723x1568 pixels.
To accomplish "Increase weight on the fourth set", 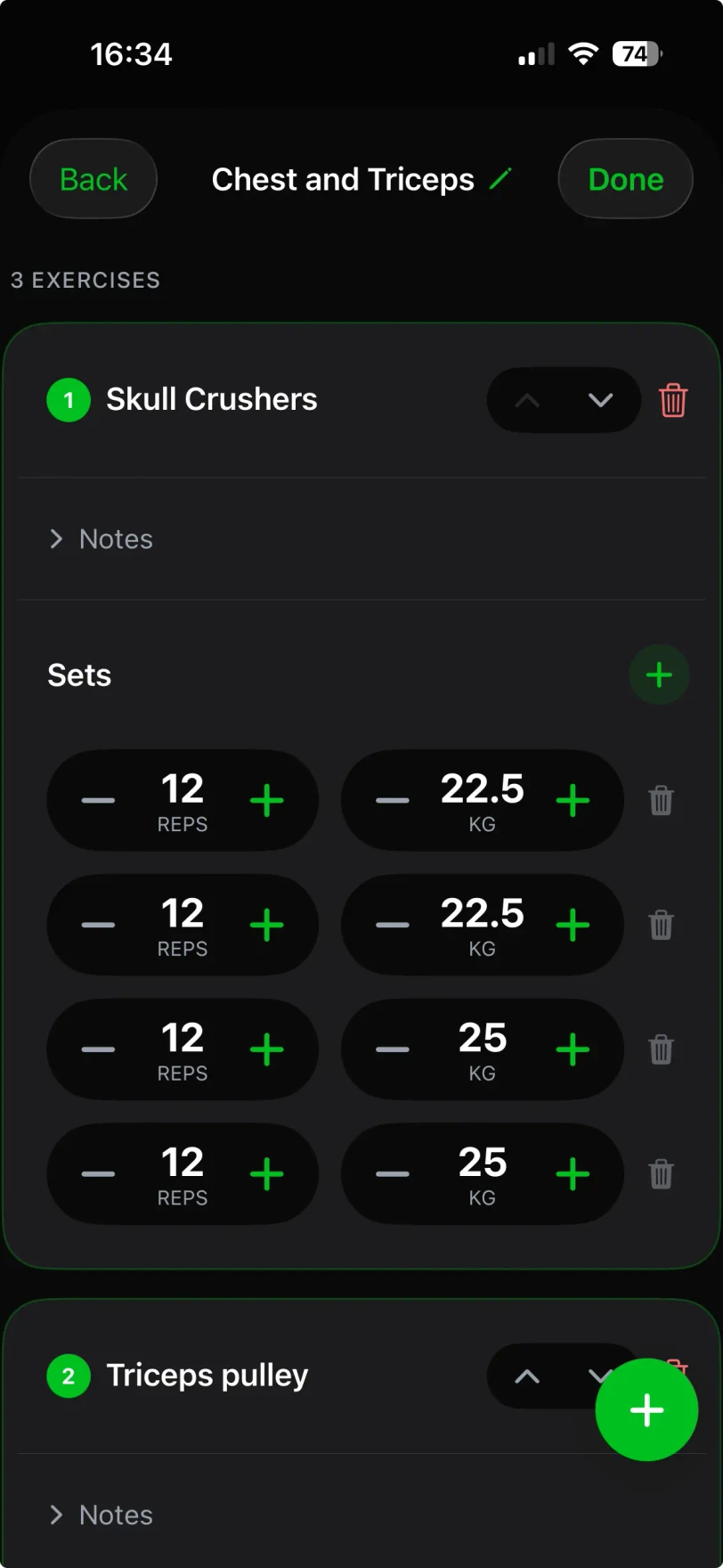I will click(x=573, y=1174).
